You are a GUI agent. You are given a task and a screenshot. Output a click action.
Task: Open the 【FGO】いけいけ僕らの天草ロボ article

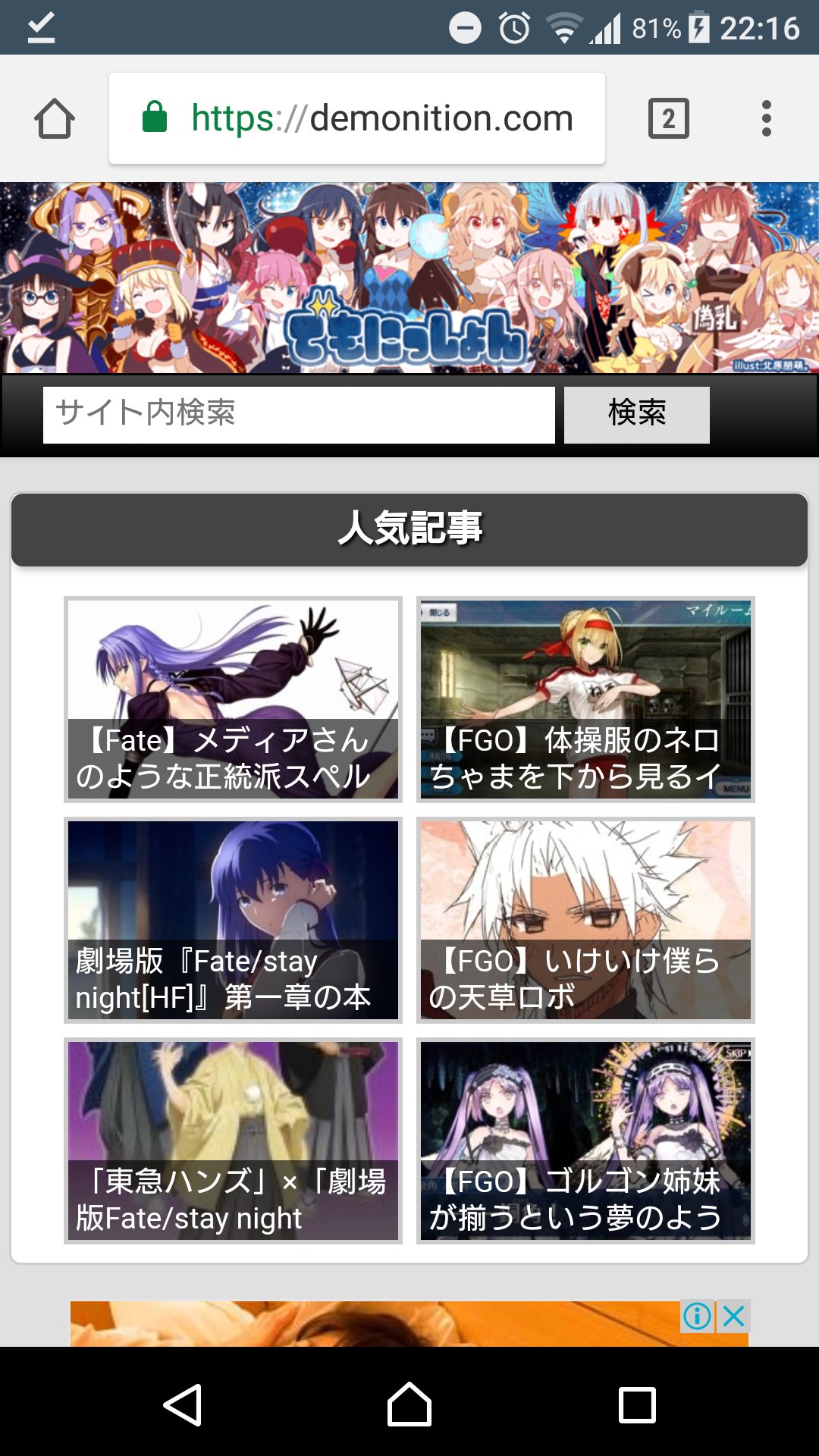click(x=585, y=920)
